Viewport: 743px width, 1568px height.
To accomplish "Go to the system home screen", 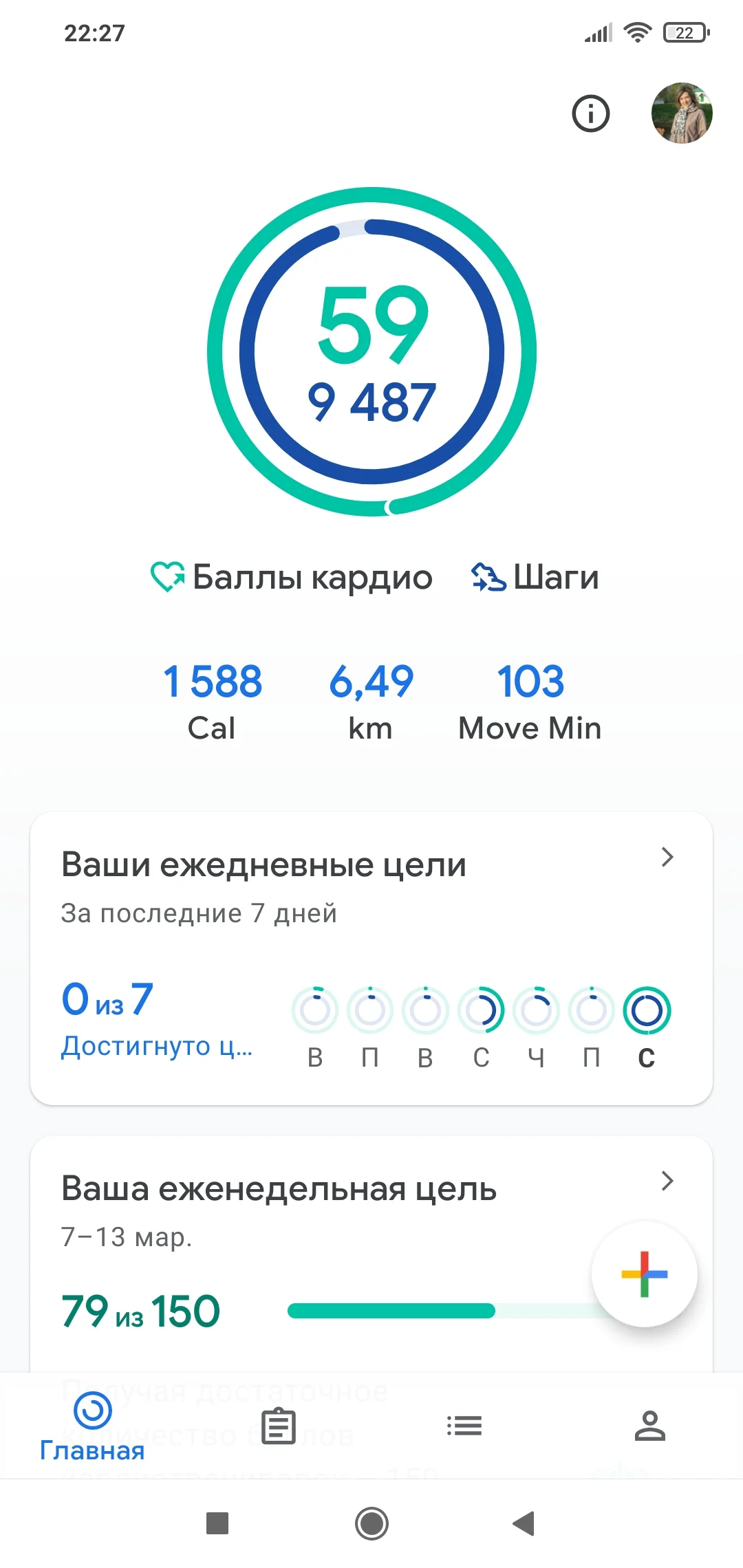I will (371, 1523).
